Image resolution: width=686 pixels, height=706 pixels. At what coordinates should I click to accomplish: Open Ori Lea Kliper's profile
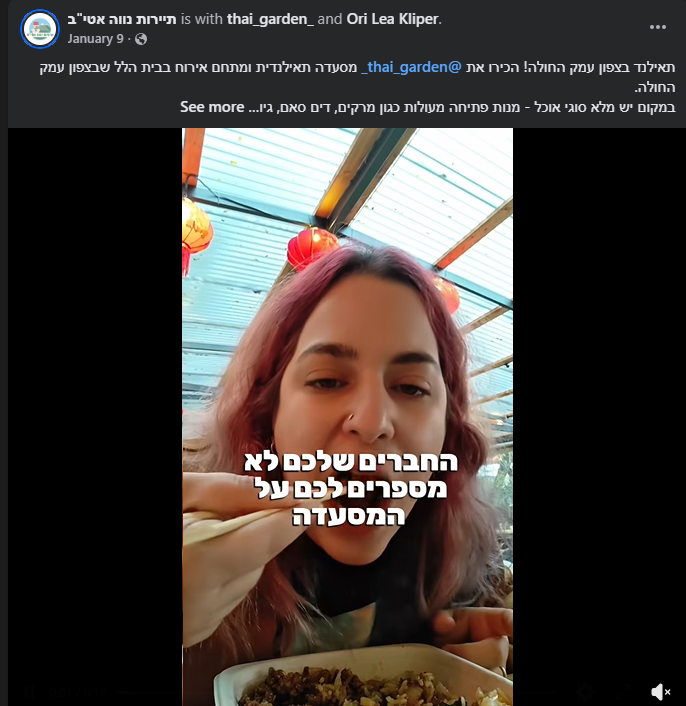[x=393, y=19]
